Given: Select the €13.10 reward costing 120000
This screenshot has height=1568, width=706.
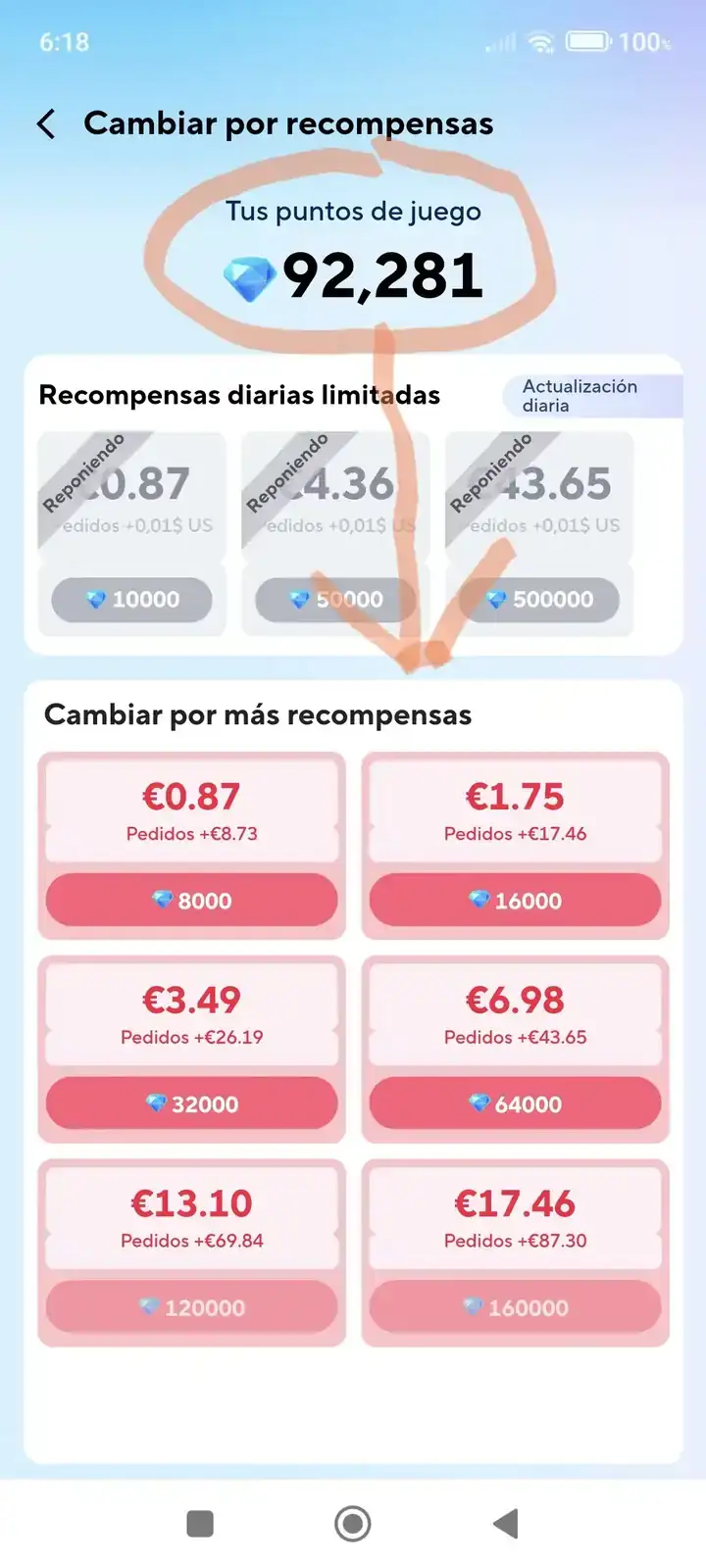Looking at the screenshot, I should tap(191, 1306).
